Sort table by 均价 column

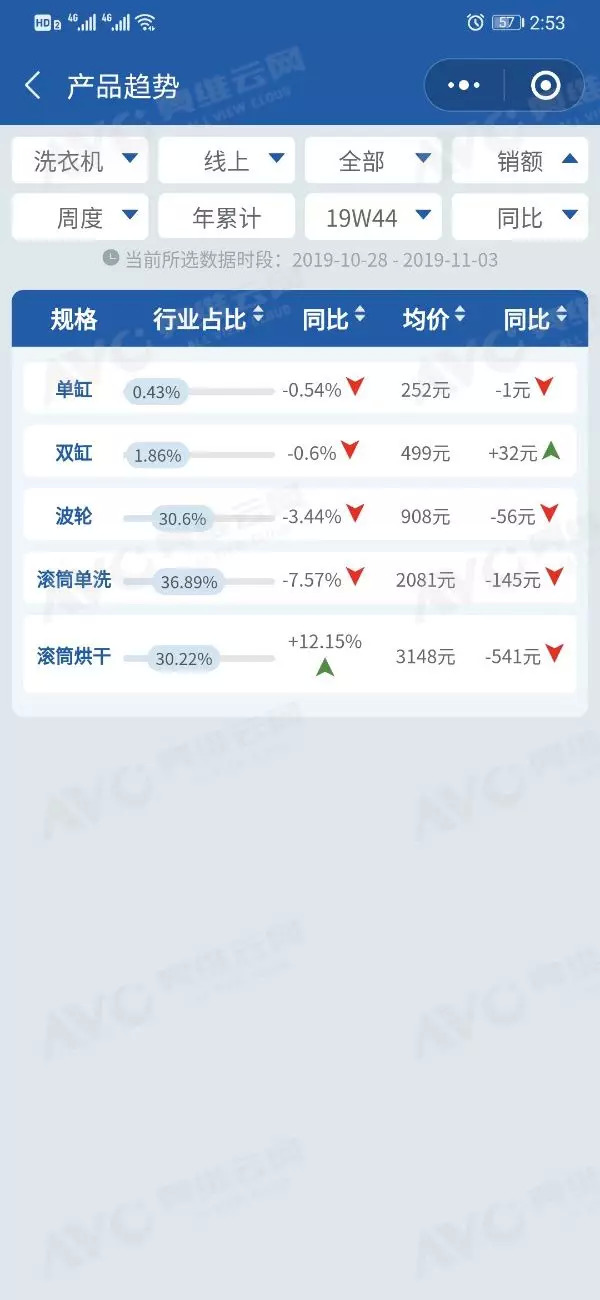click(434, 319)
